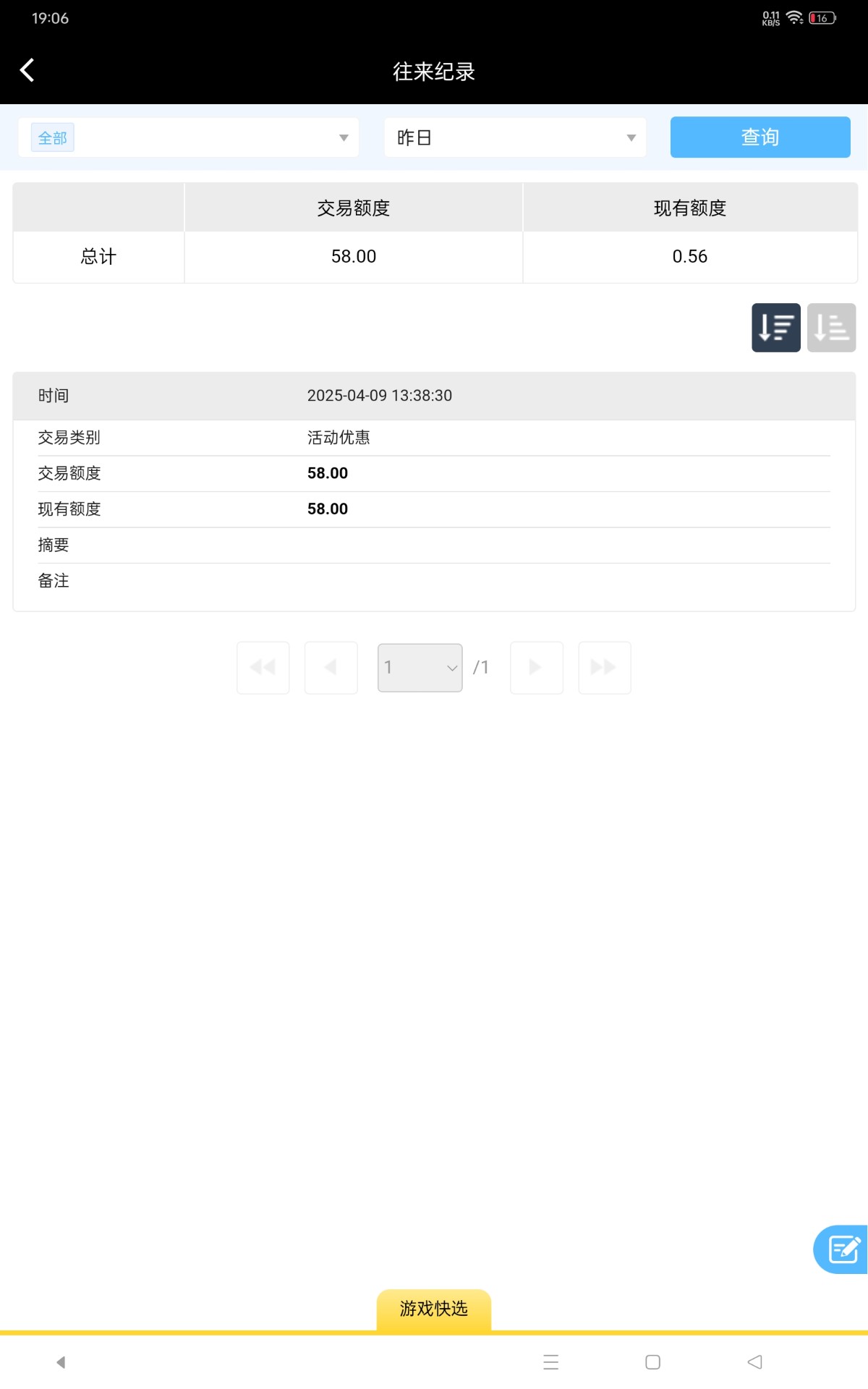This screenshot has width=868, height=1389.
Task: Open the 游戏快选 quick game panel
Action: coord(434,1309)
